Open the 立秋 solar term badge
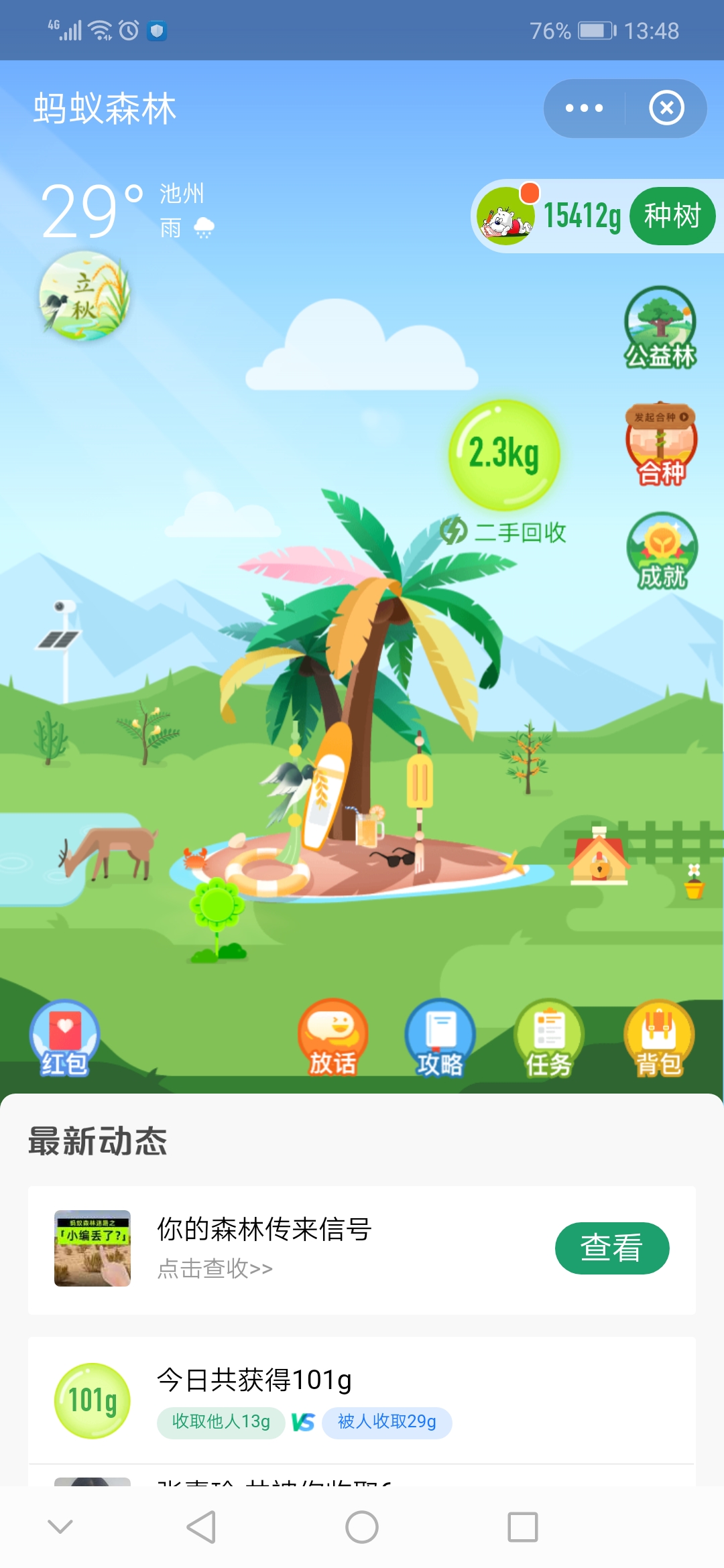Viewport: 724px width, 1568px height. 84,296
